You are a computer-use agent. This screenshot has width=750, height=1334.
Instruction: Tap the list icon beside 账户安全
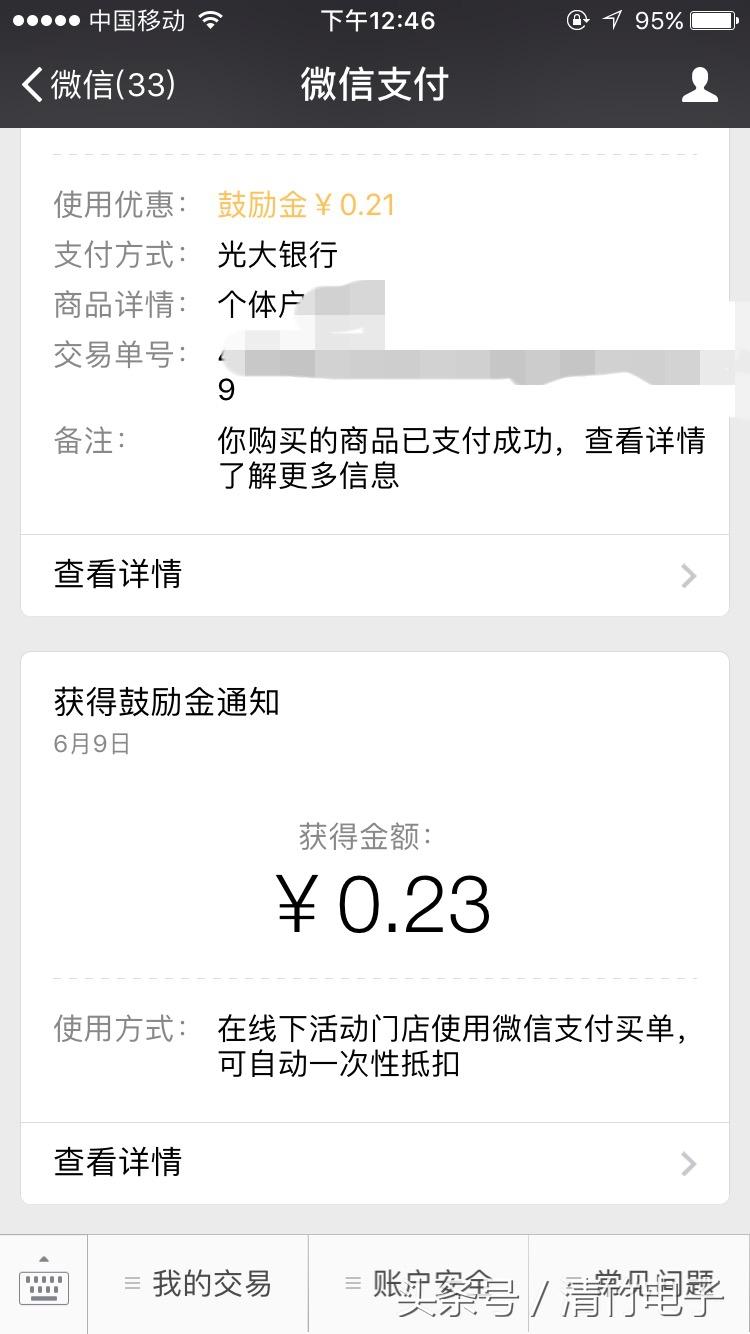(352, 1283)
